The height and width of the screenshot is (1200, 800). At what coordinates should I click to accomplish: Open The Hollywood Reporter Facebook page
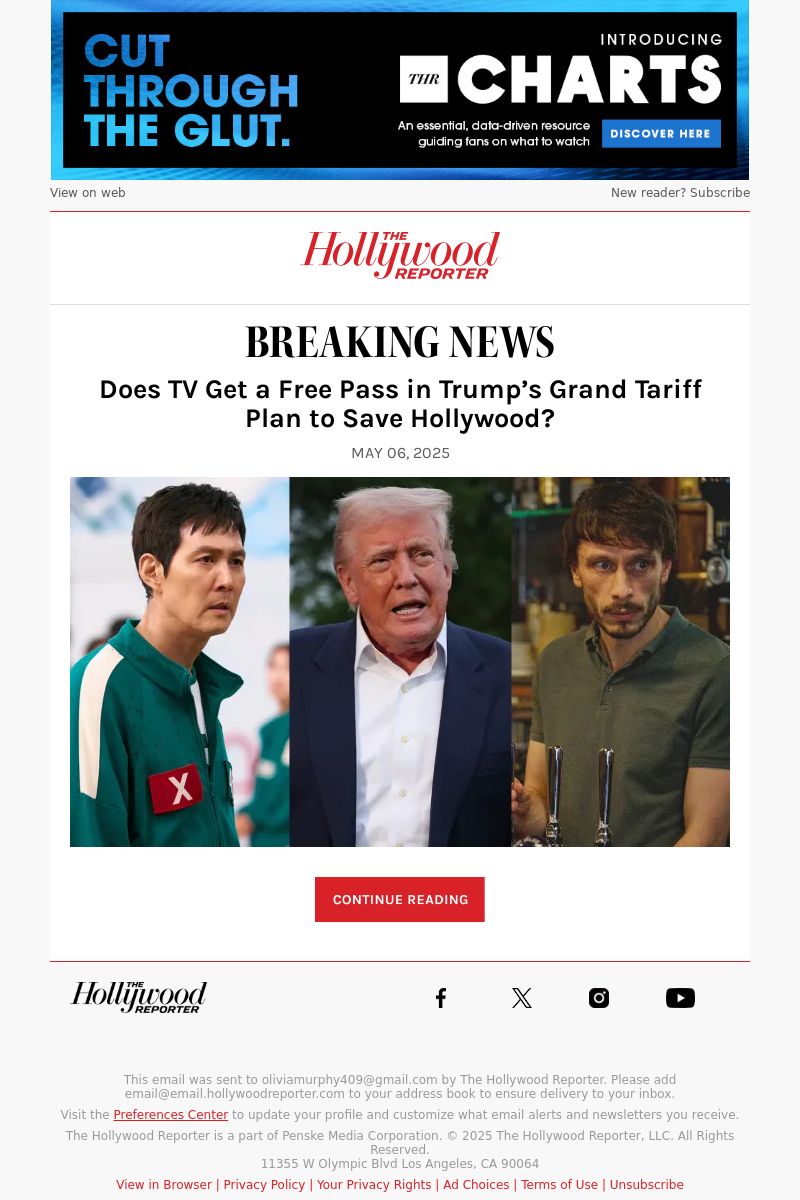coord(441,998)
